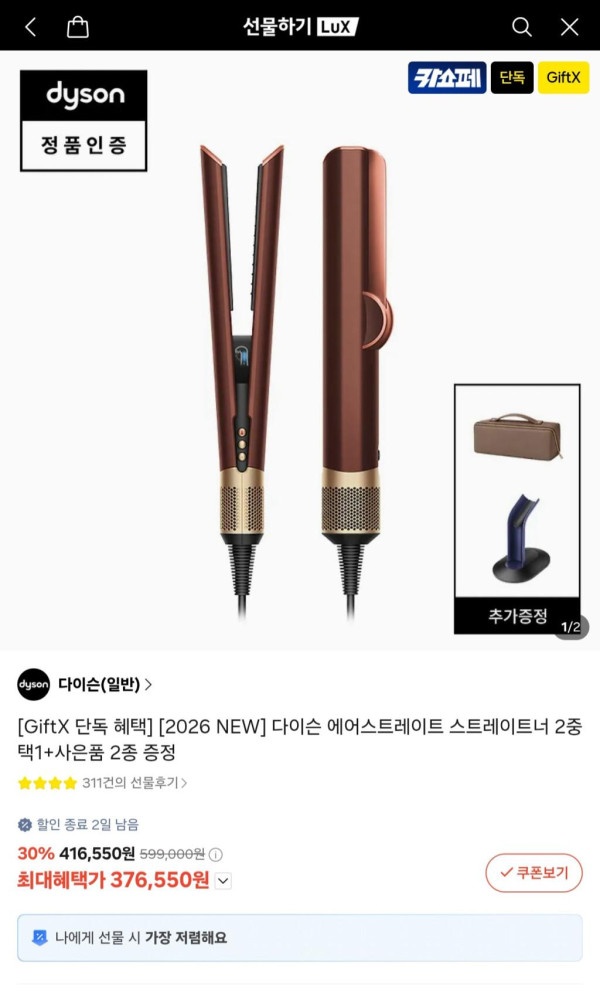600x993 pixels.
Task: Close the page with the X
Action: [x=570, y=27]
